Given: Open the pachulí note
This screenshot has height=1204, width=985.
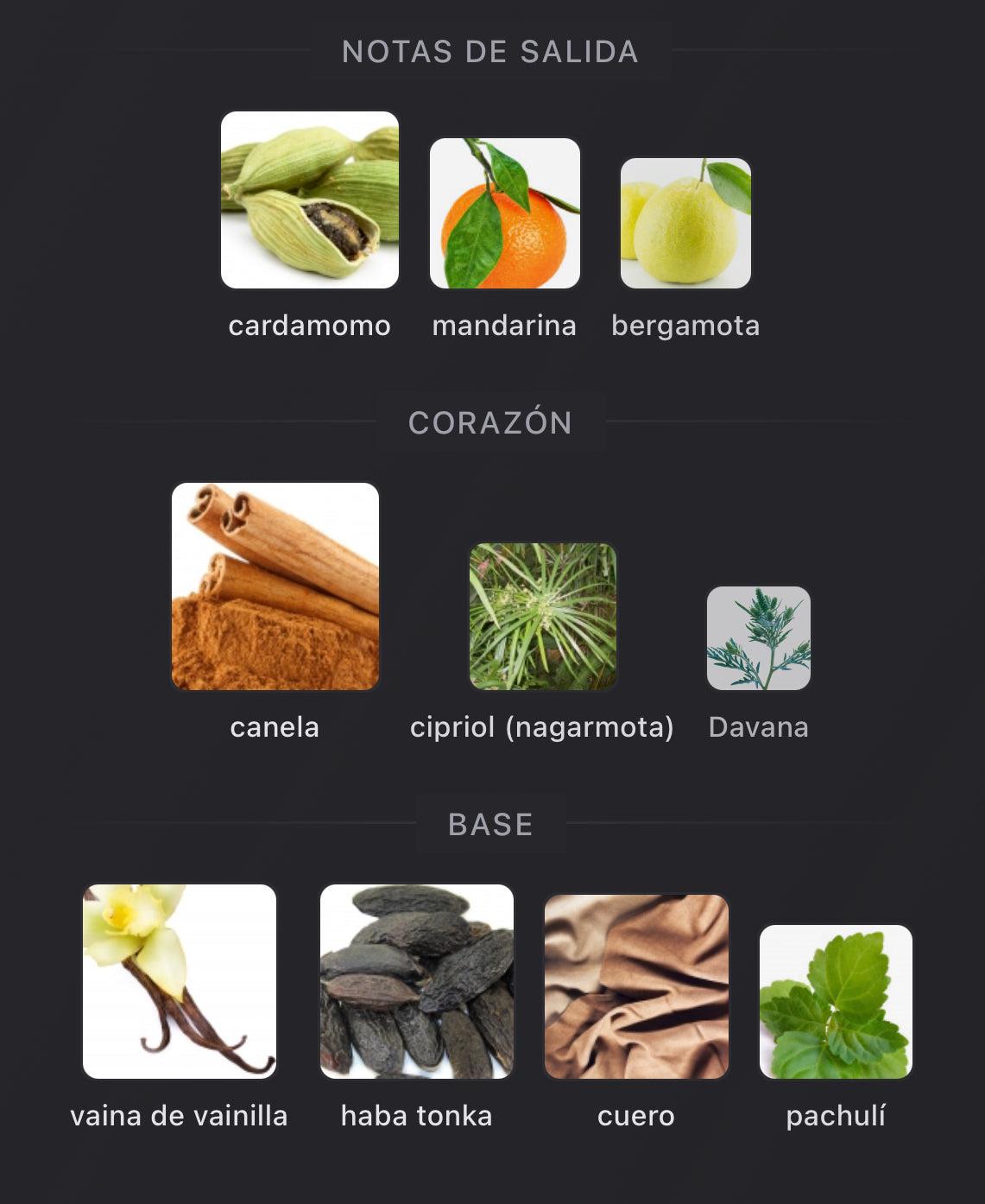Looking at the screenshot, I should (836, 1002).
